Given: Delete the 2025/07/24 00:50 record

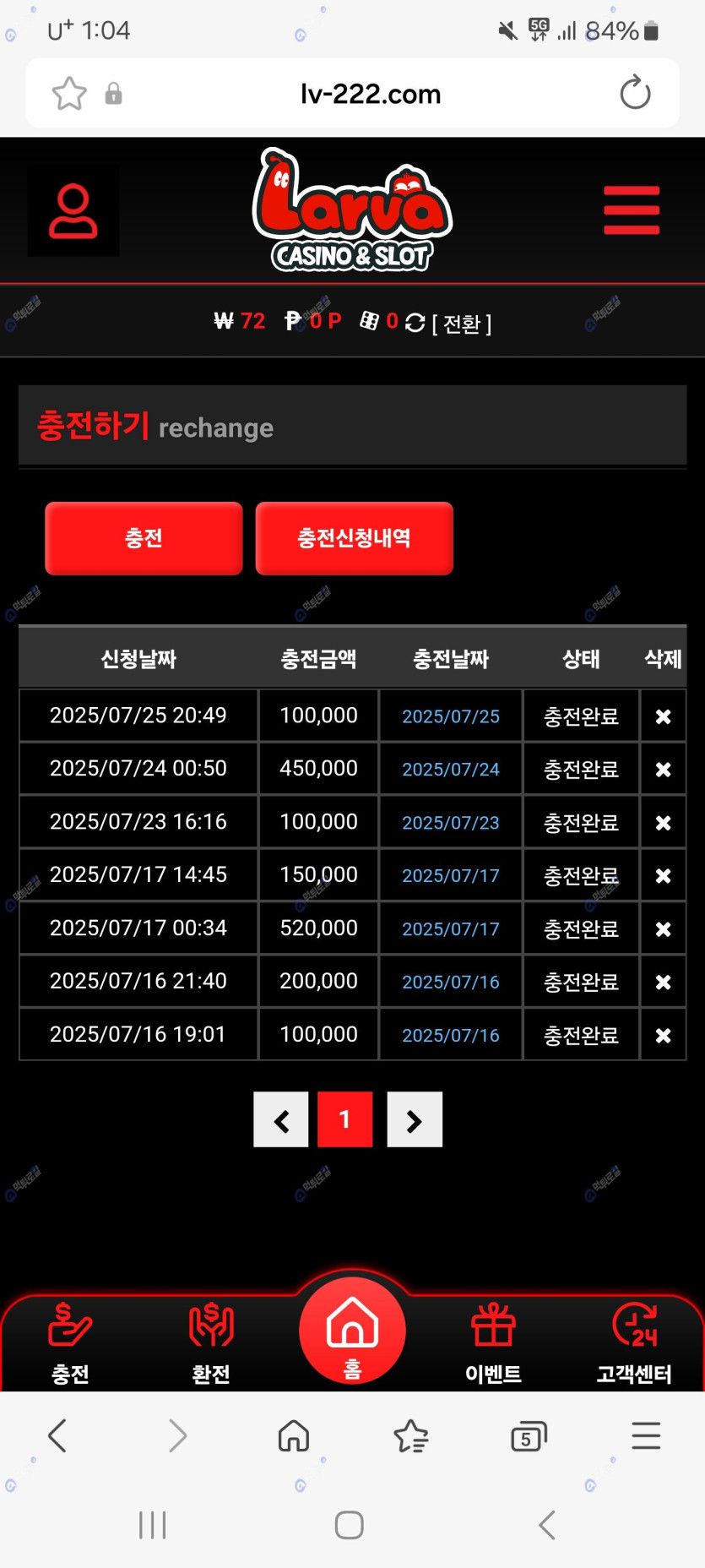Looking at the screenshot, I should [x=663, y=770].
